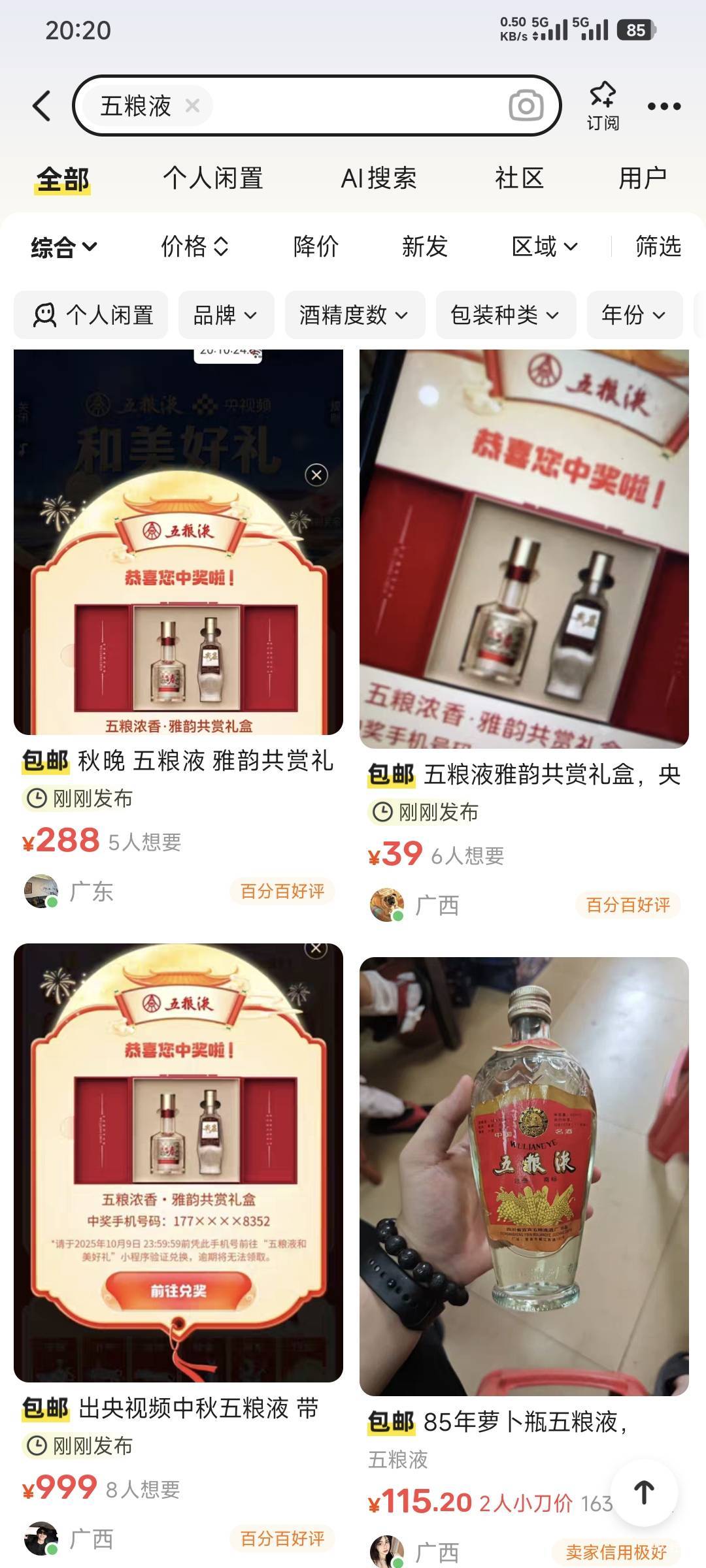Jump back to top with arrow button
Viewport: 706px width, 1568px height.
[x=644, y=1493]
